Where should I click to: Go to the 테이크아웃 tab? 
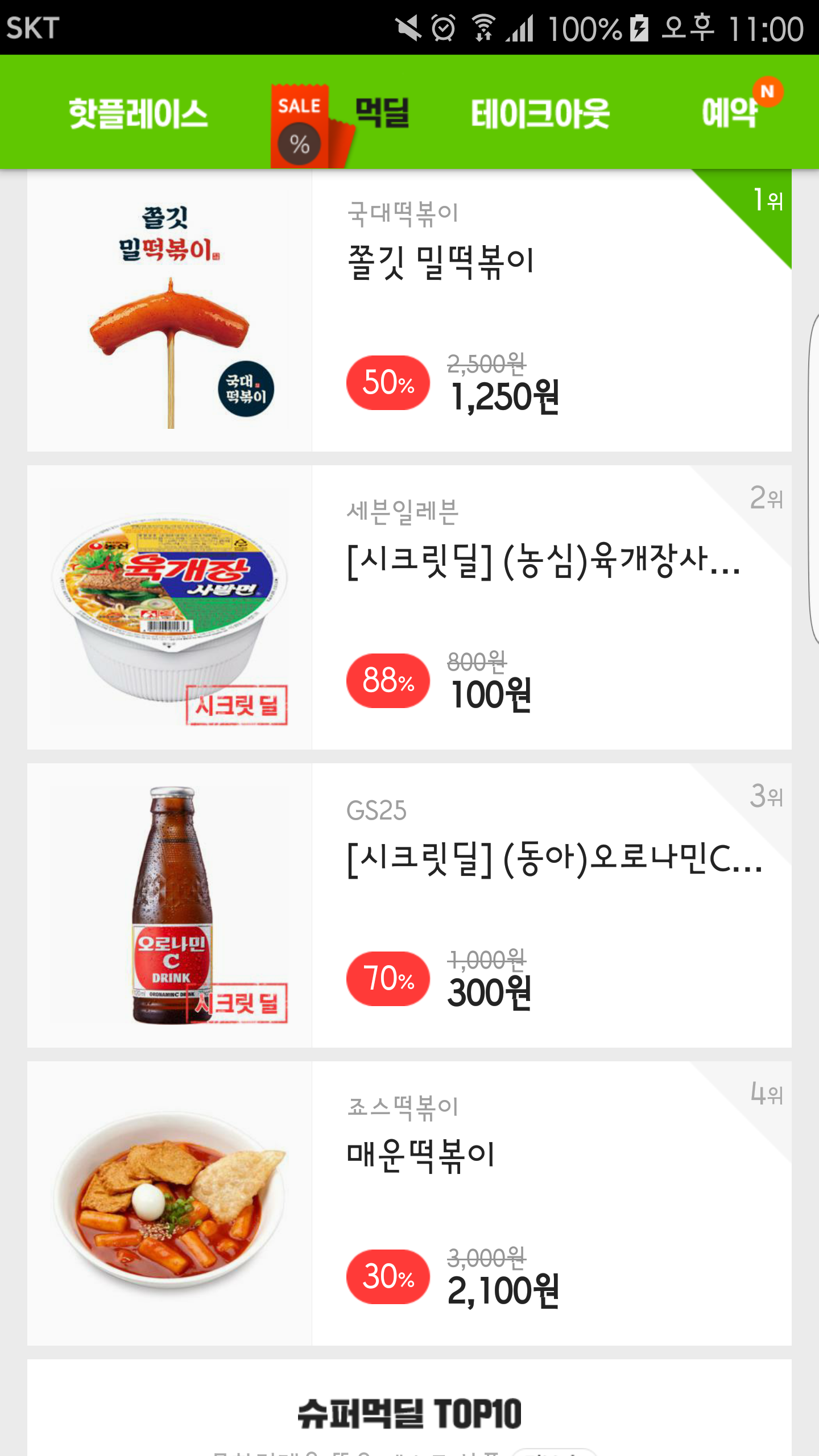(x=540, y=113)
